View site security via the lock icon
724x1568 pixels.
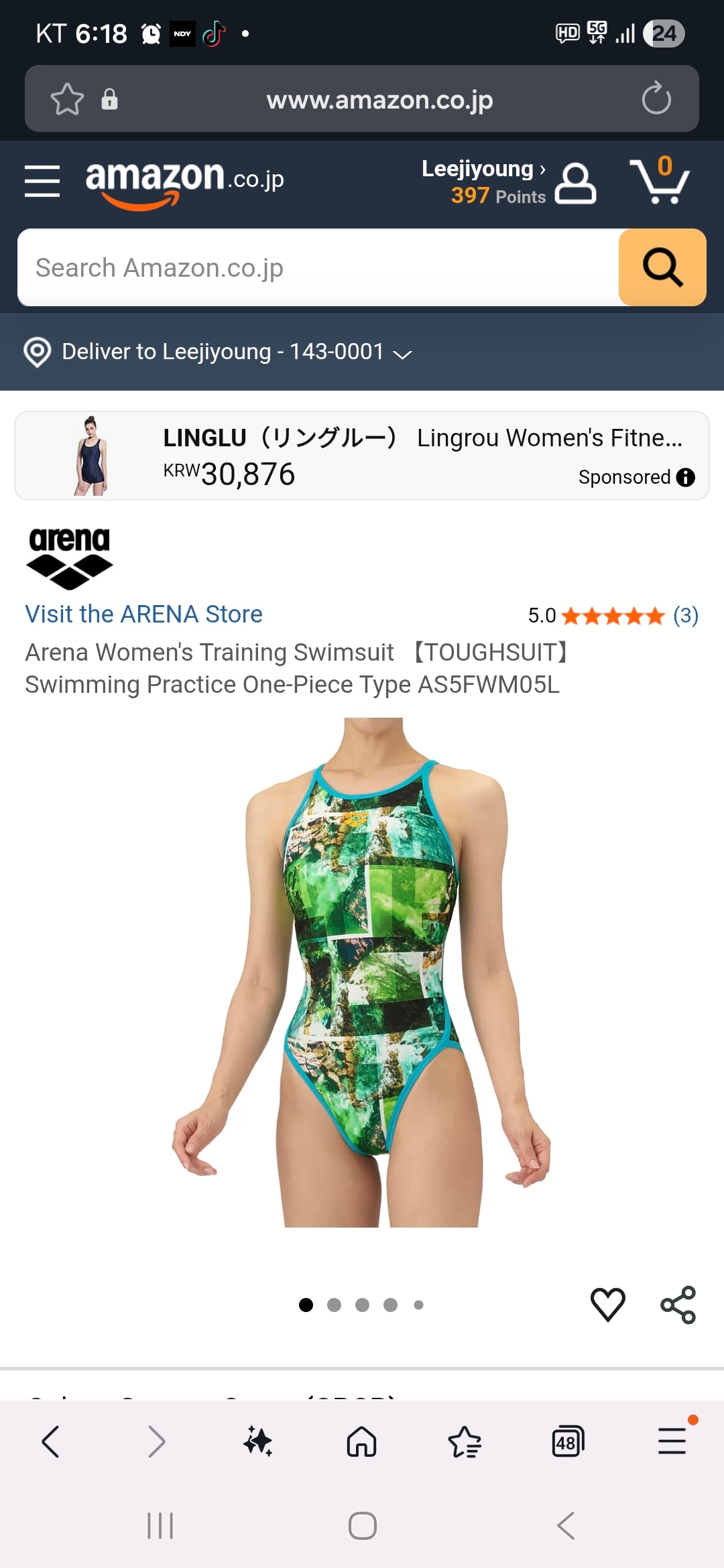click(109, 99)
